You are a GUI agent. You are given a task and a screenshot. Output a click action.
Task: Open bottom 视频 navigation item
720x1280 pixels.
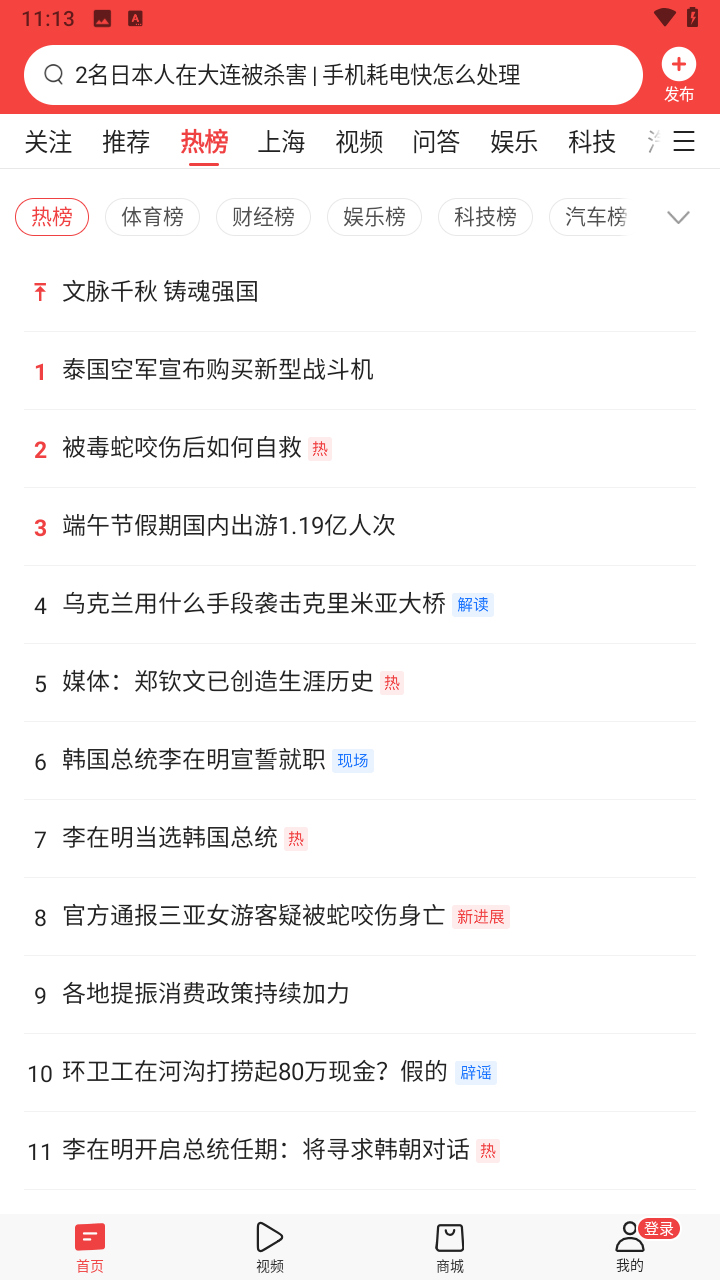(270, 1247)
